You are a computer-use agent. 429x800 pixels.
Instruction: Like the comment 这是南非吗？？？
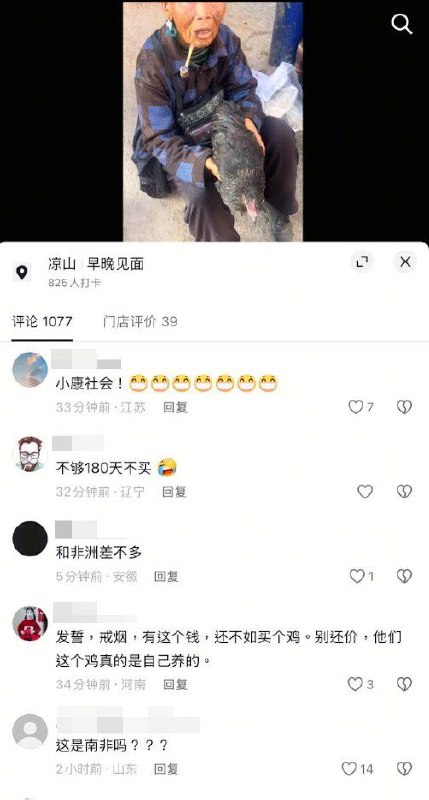pos(358,769)
